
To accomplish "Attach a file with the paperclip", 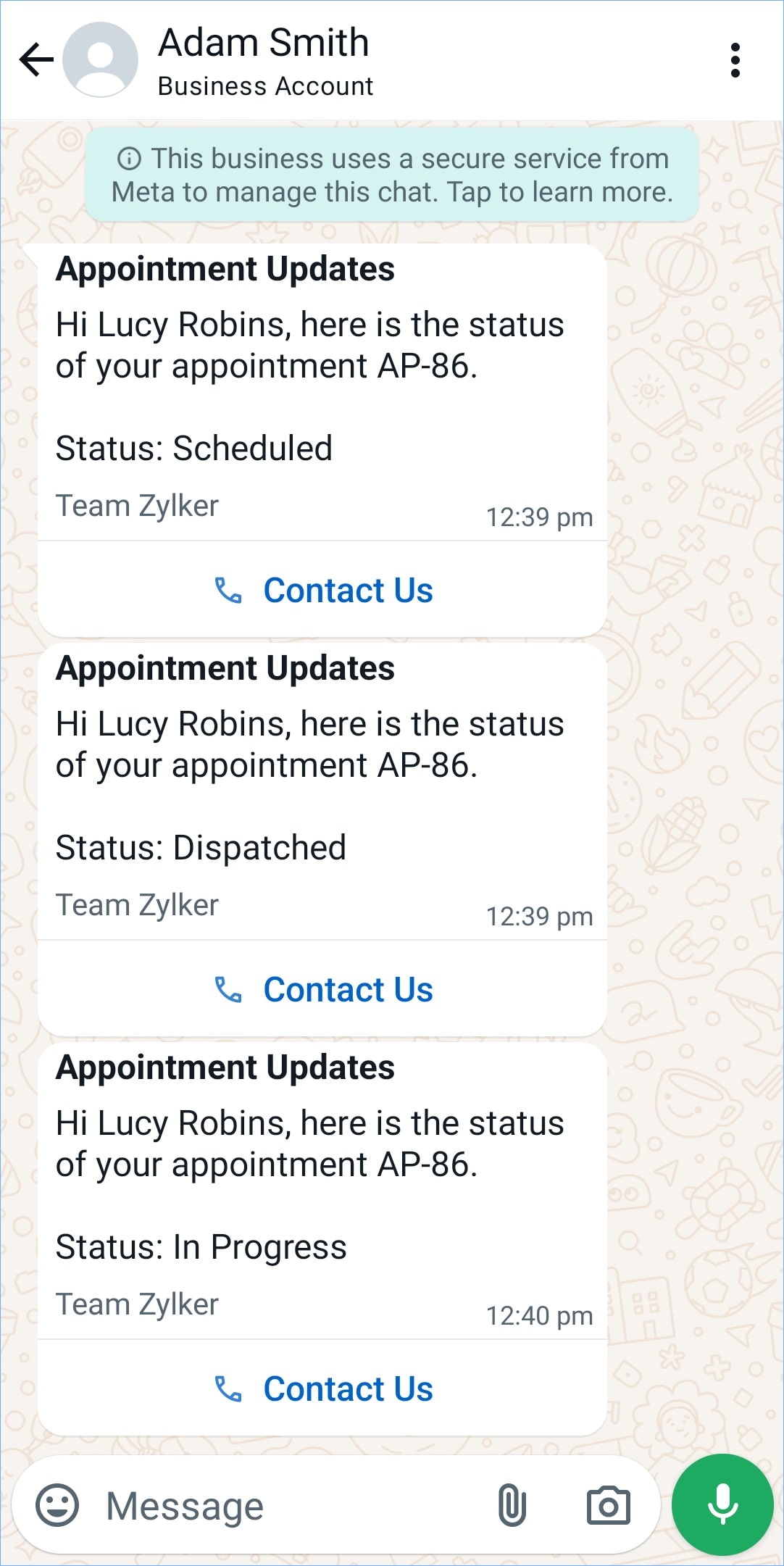I will (512, 1505).
